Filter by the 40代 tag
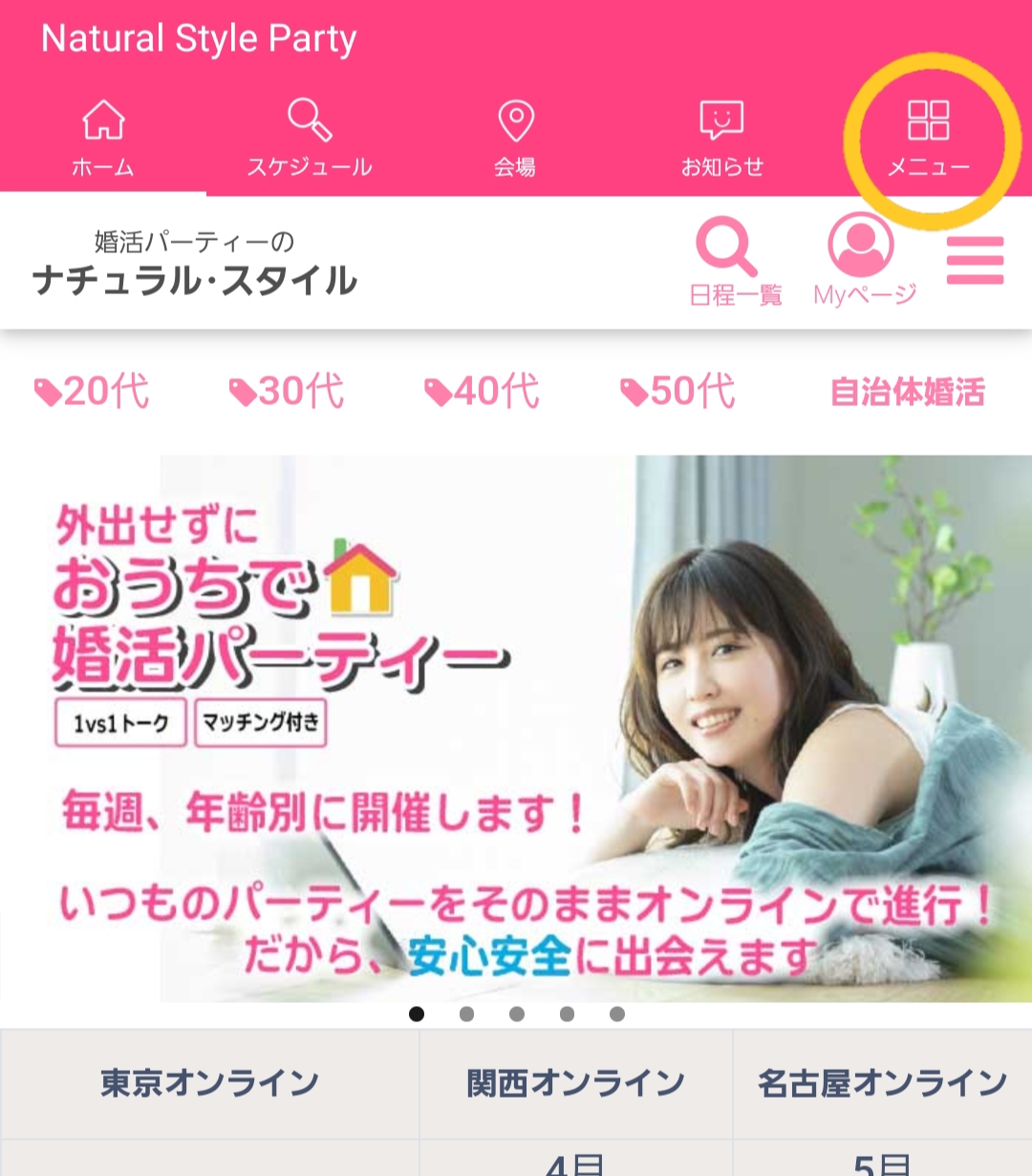This screenshot has height=1176, width=1032. pos(482,392)
